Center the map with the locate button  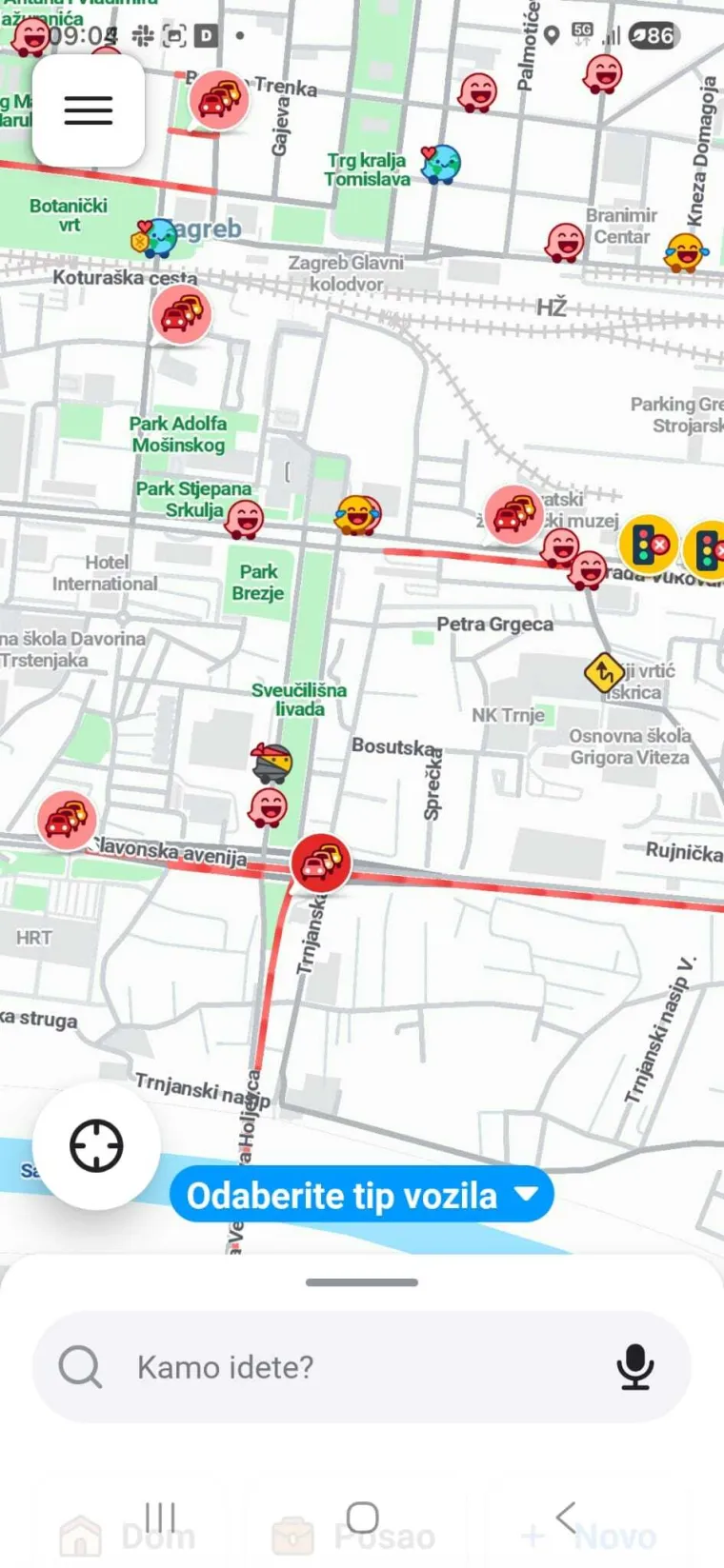coord(95,1146)
